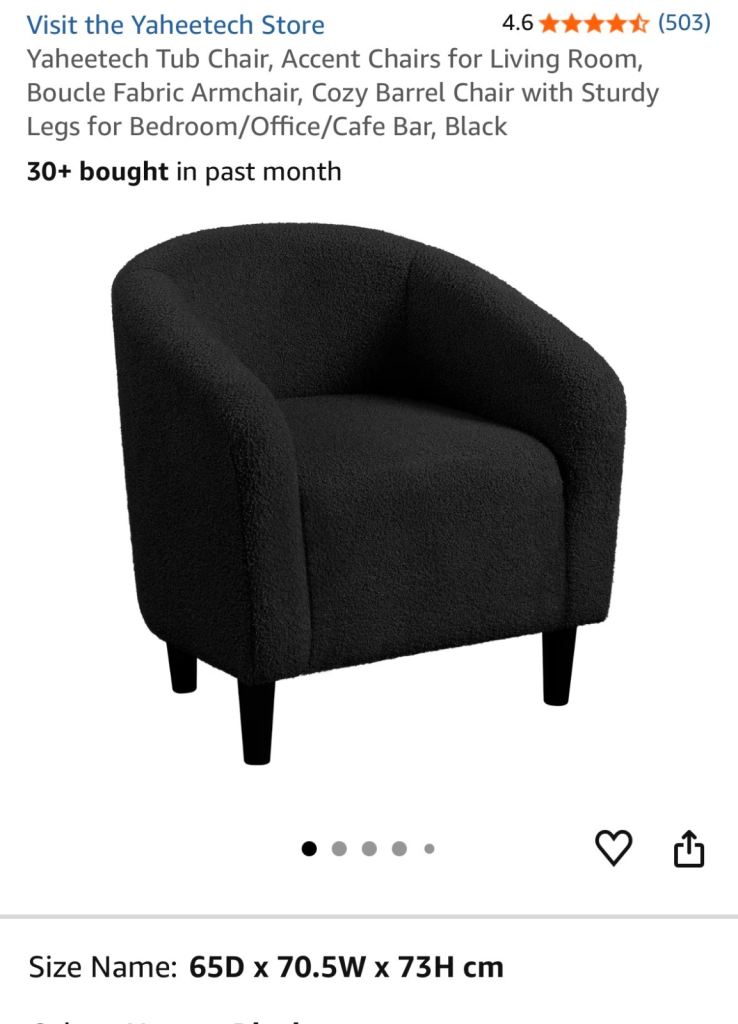
Task: Open the 503 customer ratings
Action: click(684, 23)
